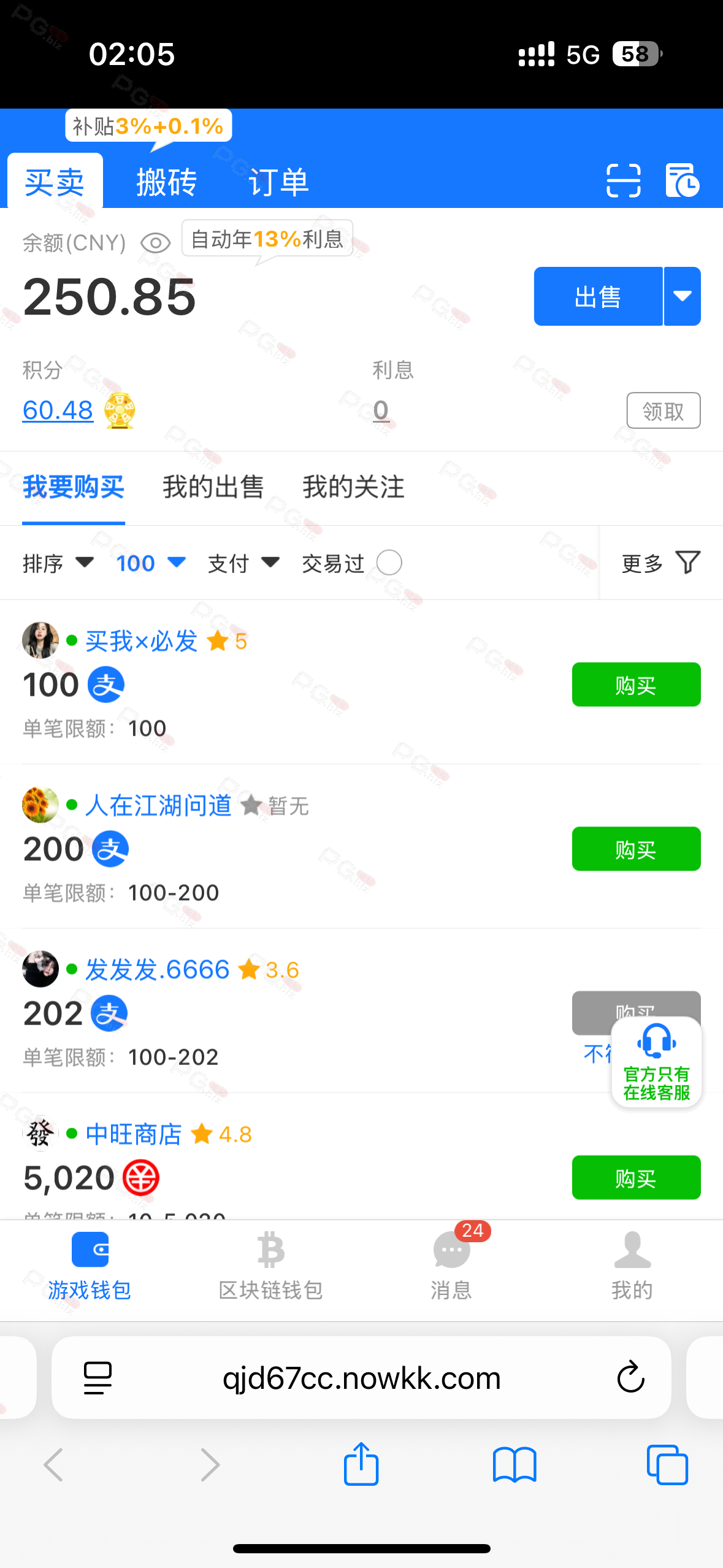The image size is (723, 1568).
Task: Open the 官方只有在线客服 support widget
Action: coord(656,1062)
